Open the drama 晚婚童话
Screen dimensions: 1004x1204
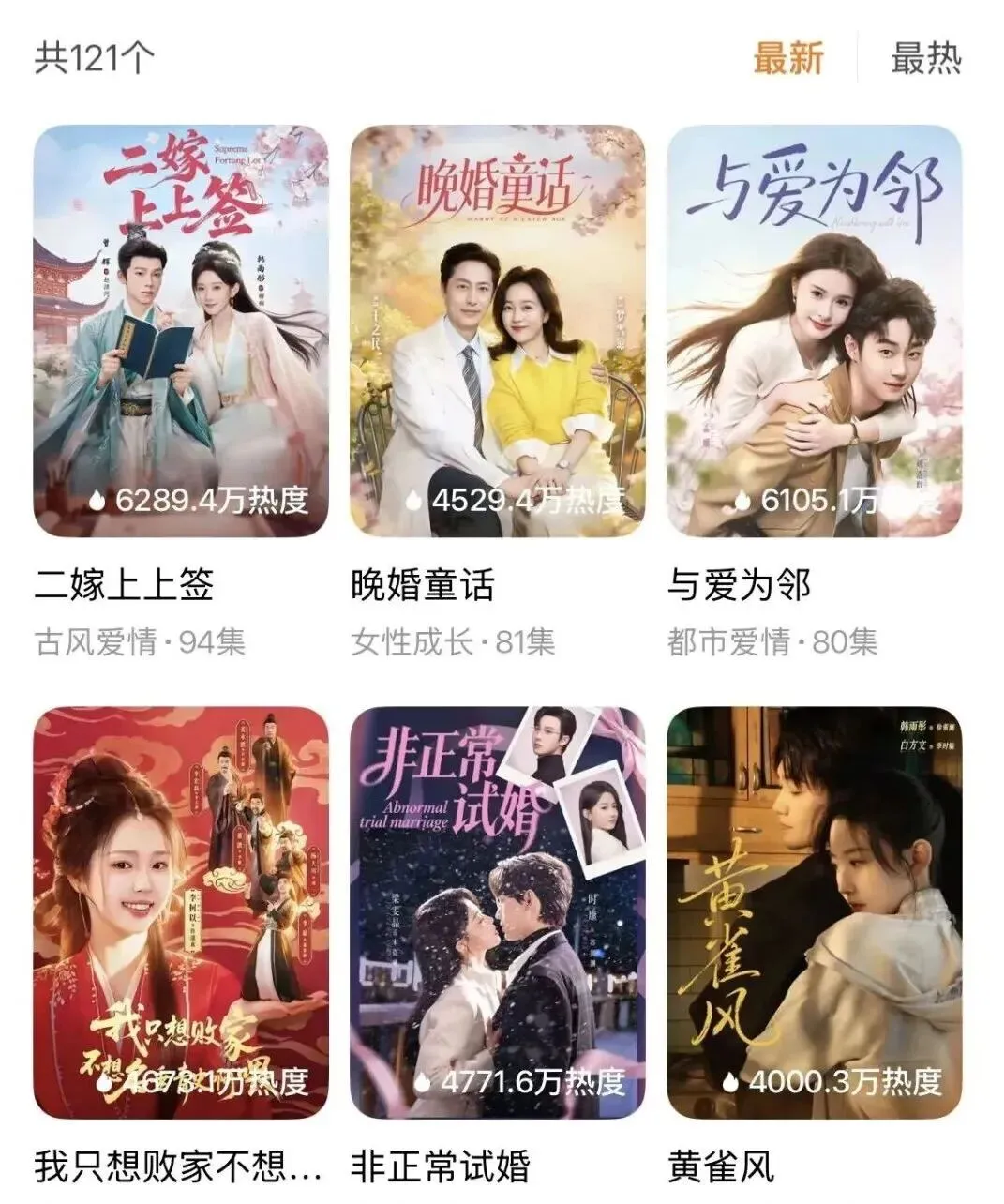[498, 331]
